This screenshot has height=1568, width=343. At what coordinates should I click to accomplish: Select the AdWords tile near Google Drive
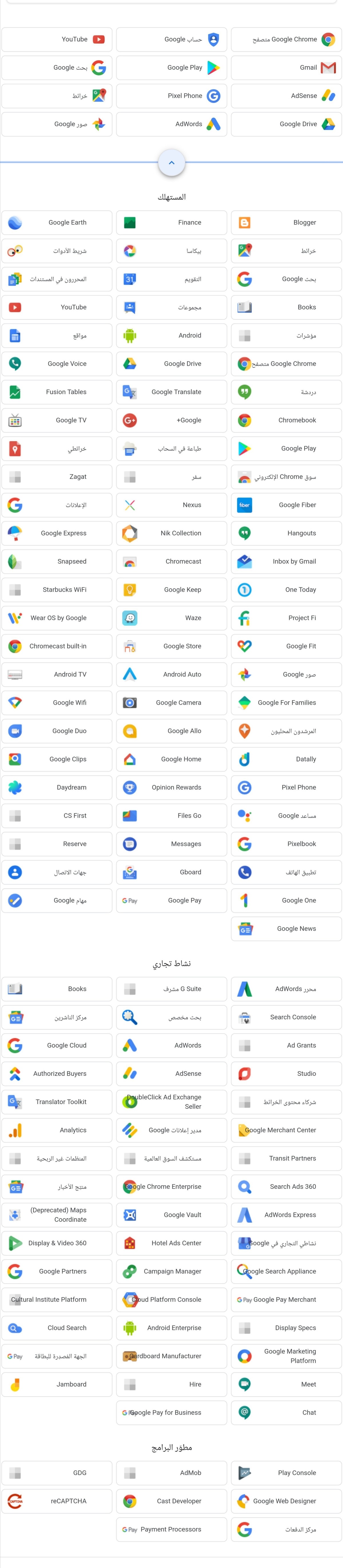click(x=171, y=124)
